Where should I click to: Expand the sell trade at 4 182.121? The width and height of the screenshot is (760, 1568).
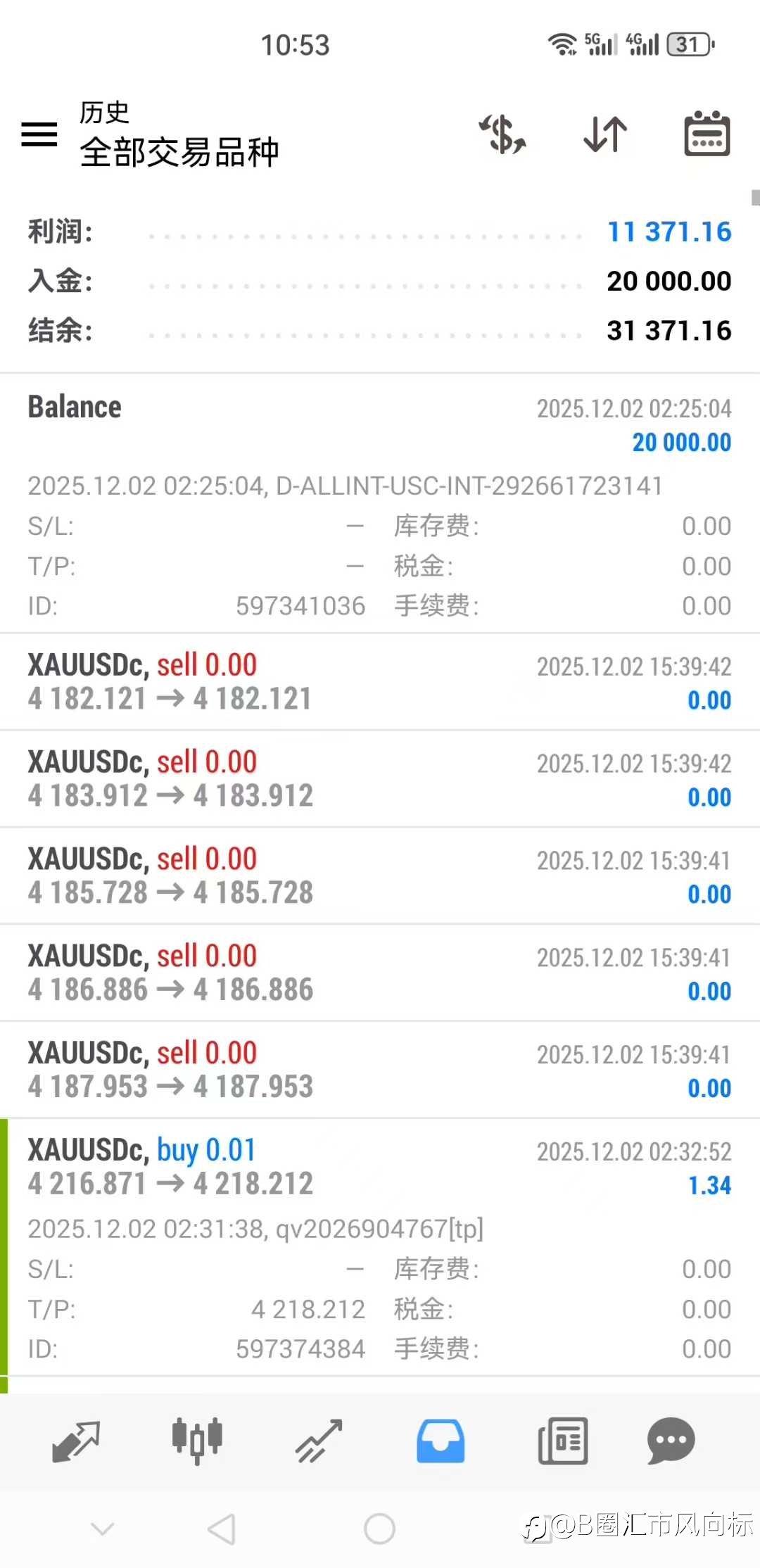(x=380, y=681)
